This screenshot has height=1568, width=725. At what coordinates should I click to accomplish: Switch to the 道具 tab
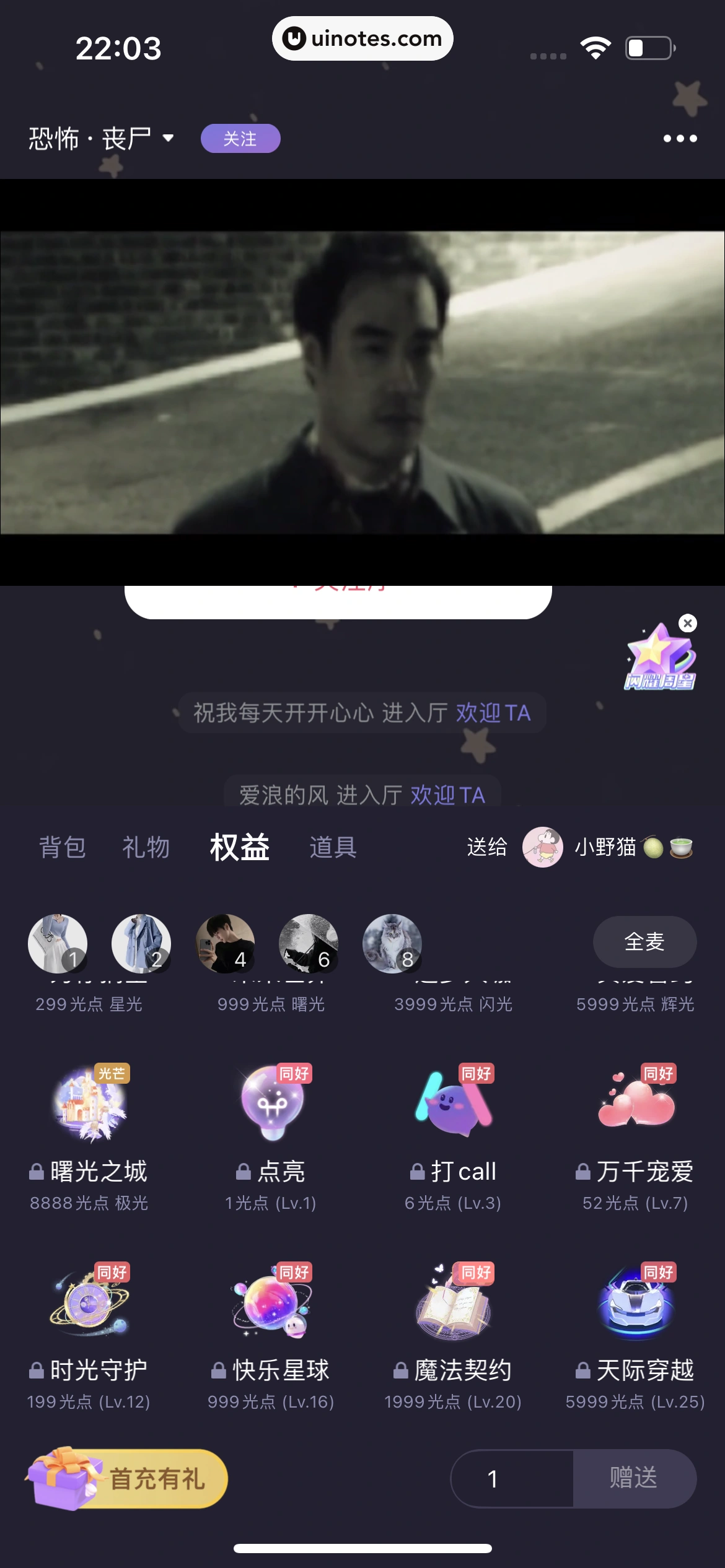pos(333,847)
